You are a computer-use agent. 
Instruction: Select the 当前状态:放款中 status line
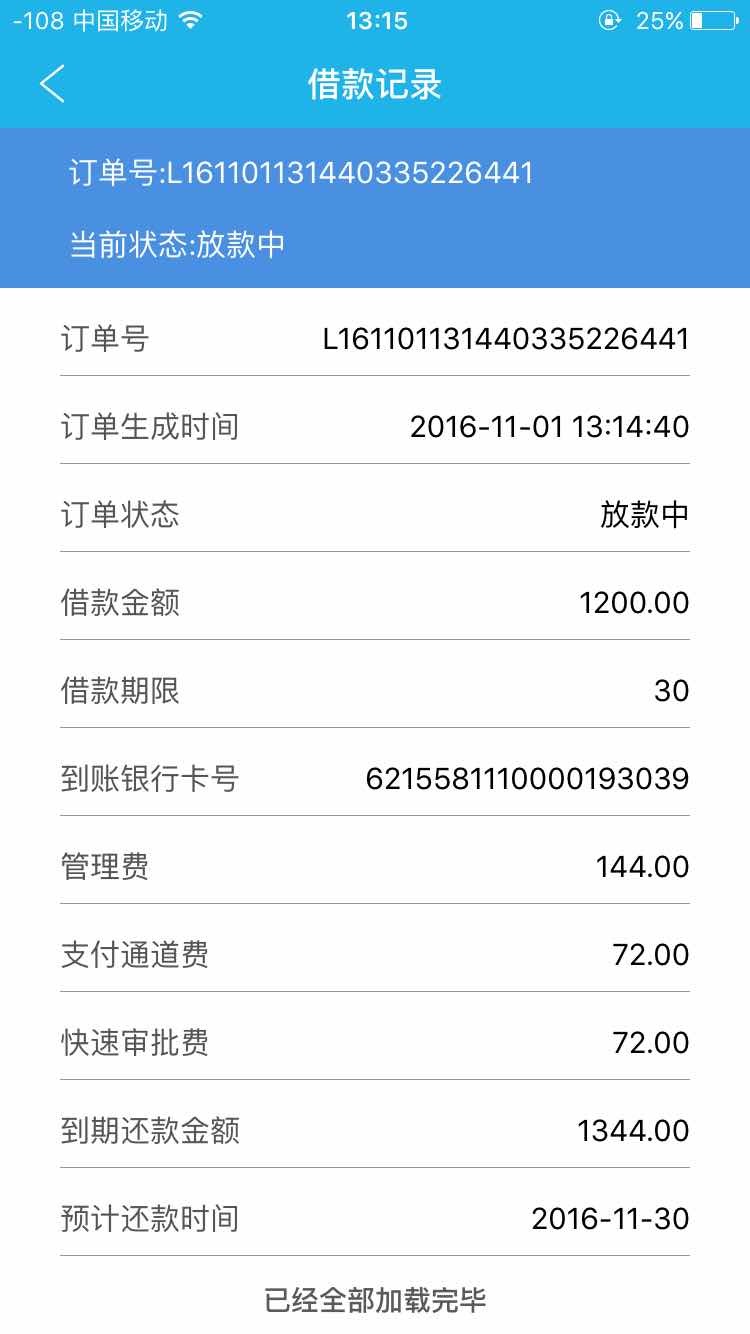(x=176, y=243)
